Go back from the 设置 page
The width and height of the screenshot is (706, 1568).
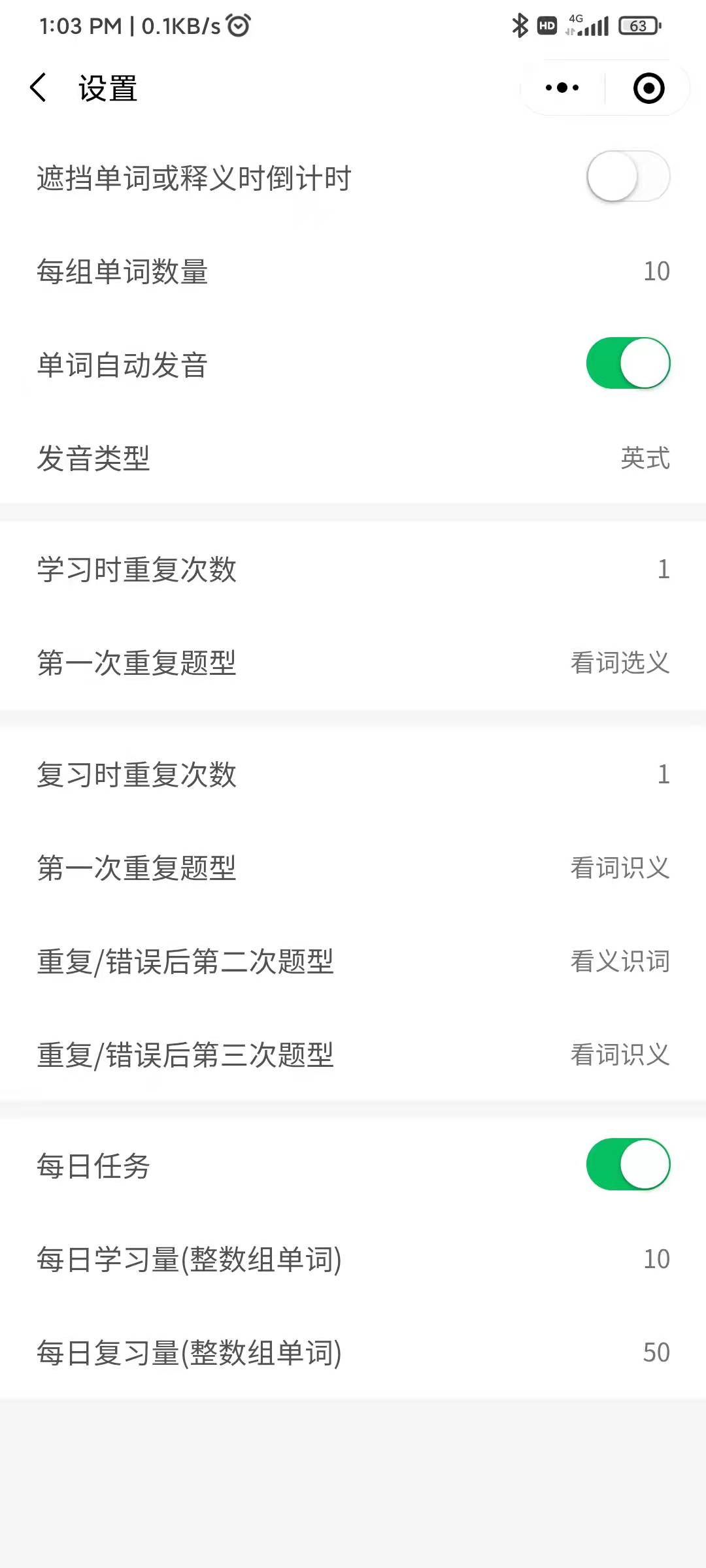(38, 88)
